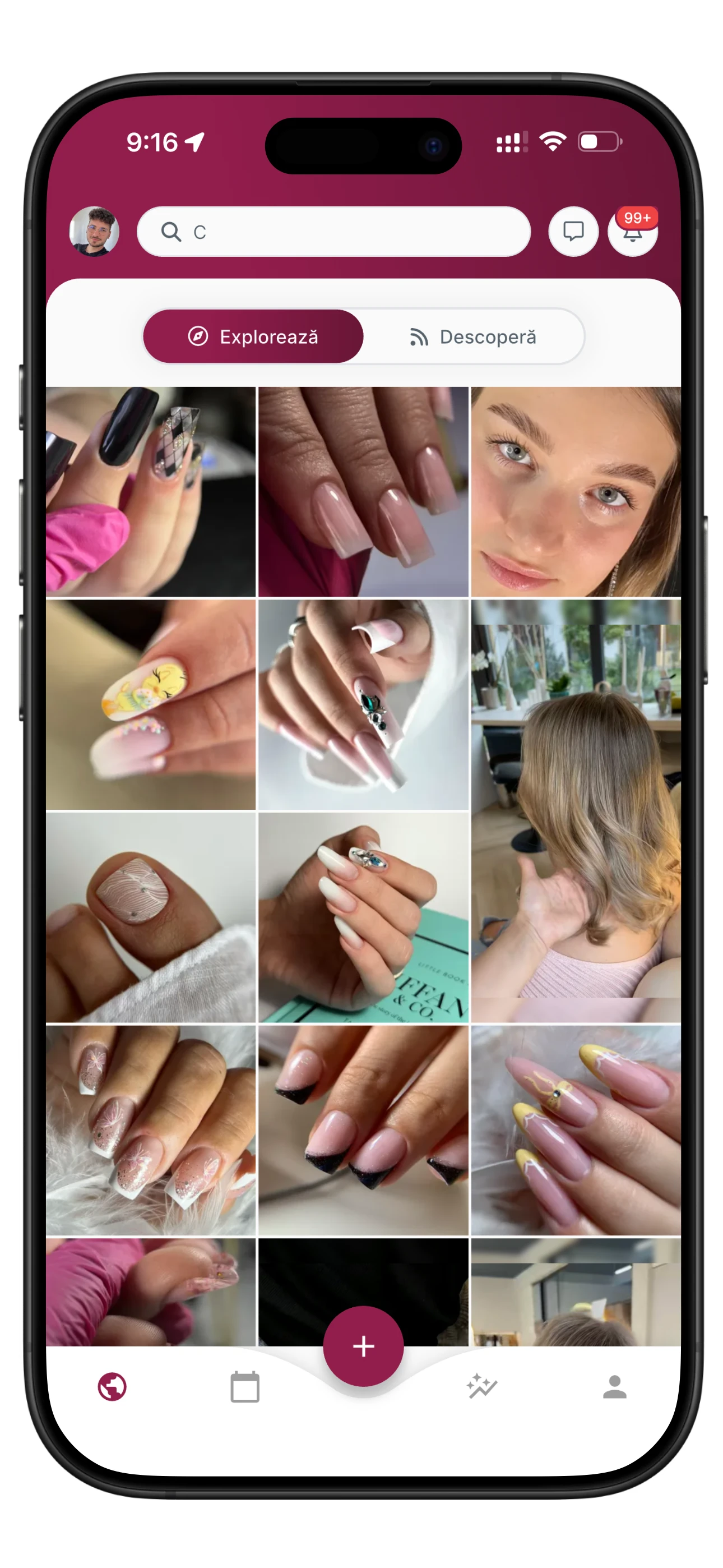The image size is (723, 1568).
Task: Open the black and checkered nails photo
Action: 150,491
